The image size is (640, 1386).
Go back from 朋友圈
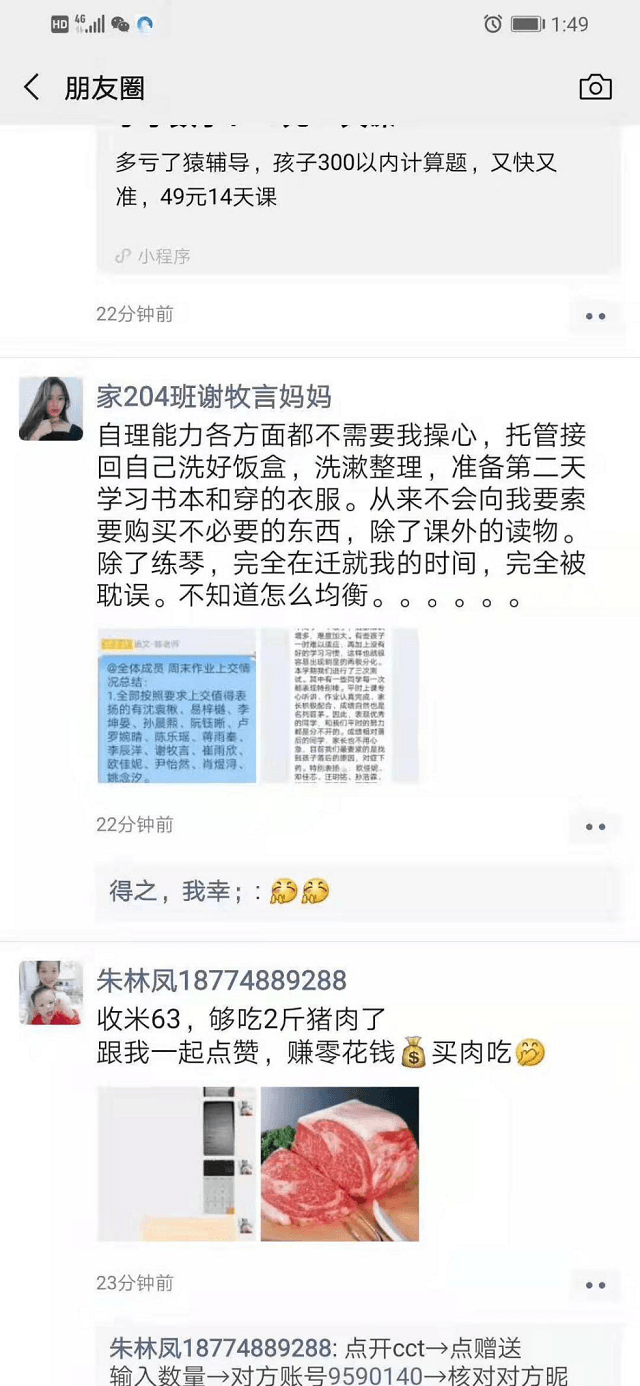[x=32, y=88]
